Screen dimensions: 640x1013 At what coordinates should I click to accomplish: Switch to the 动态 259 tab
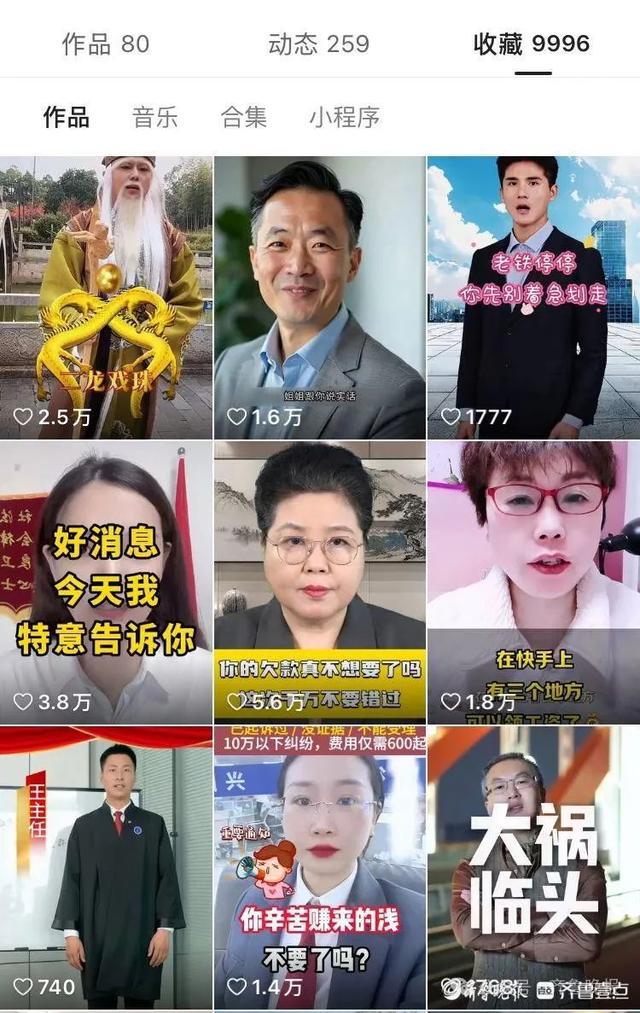pos(318,44)
